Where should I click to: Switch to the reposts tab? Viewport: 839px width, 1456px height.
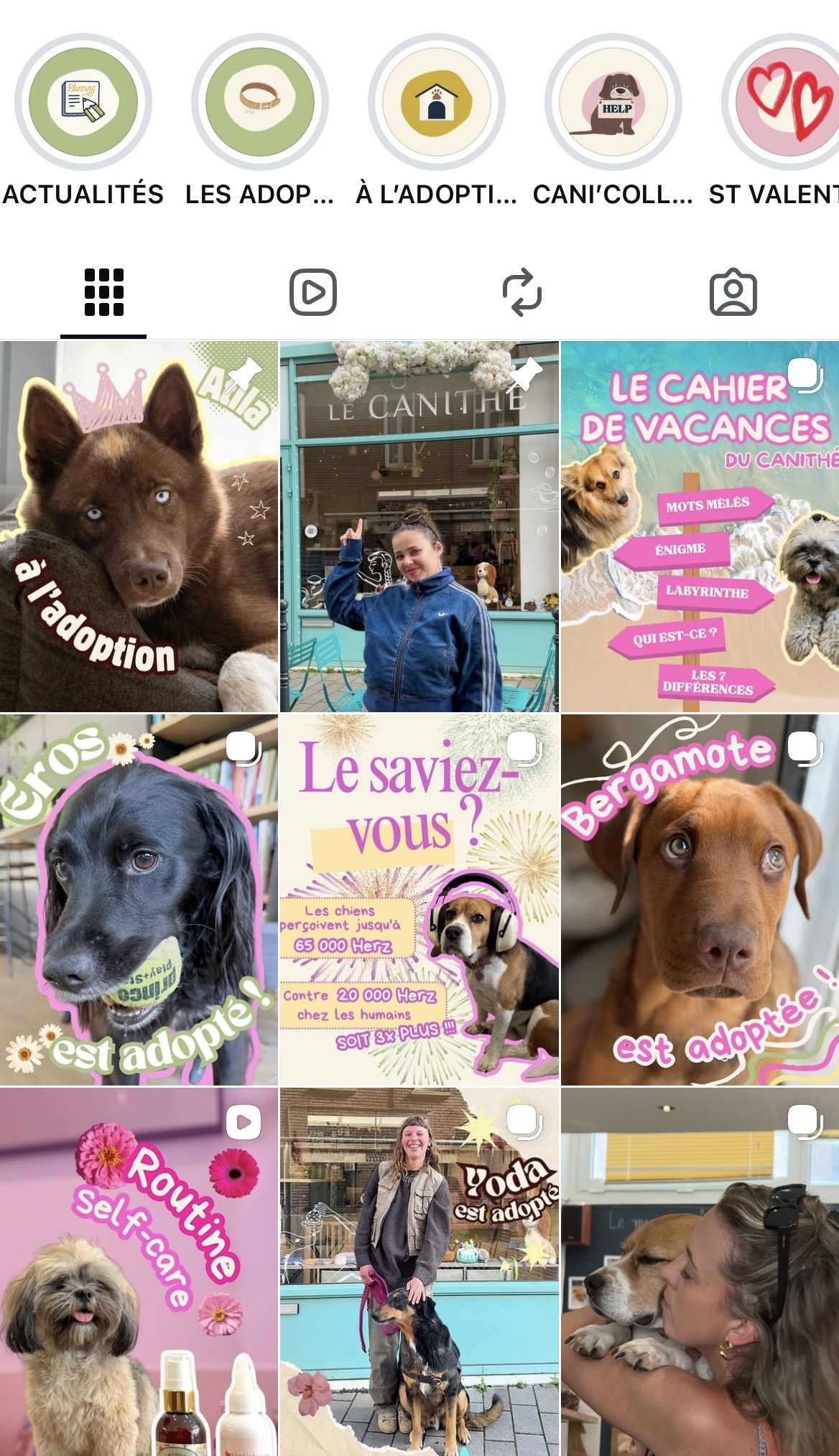(522, 292)
